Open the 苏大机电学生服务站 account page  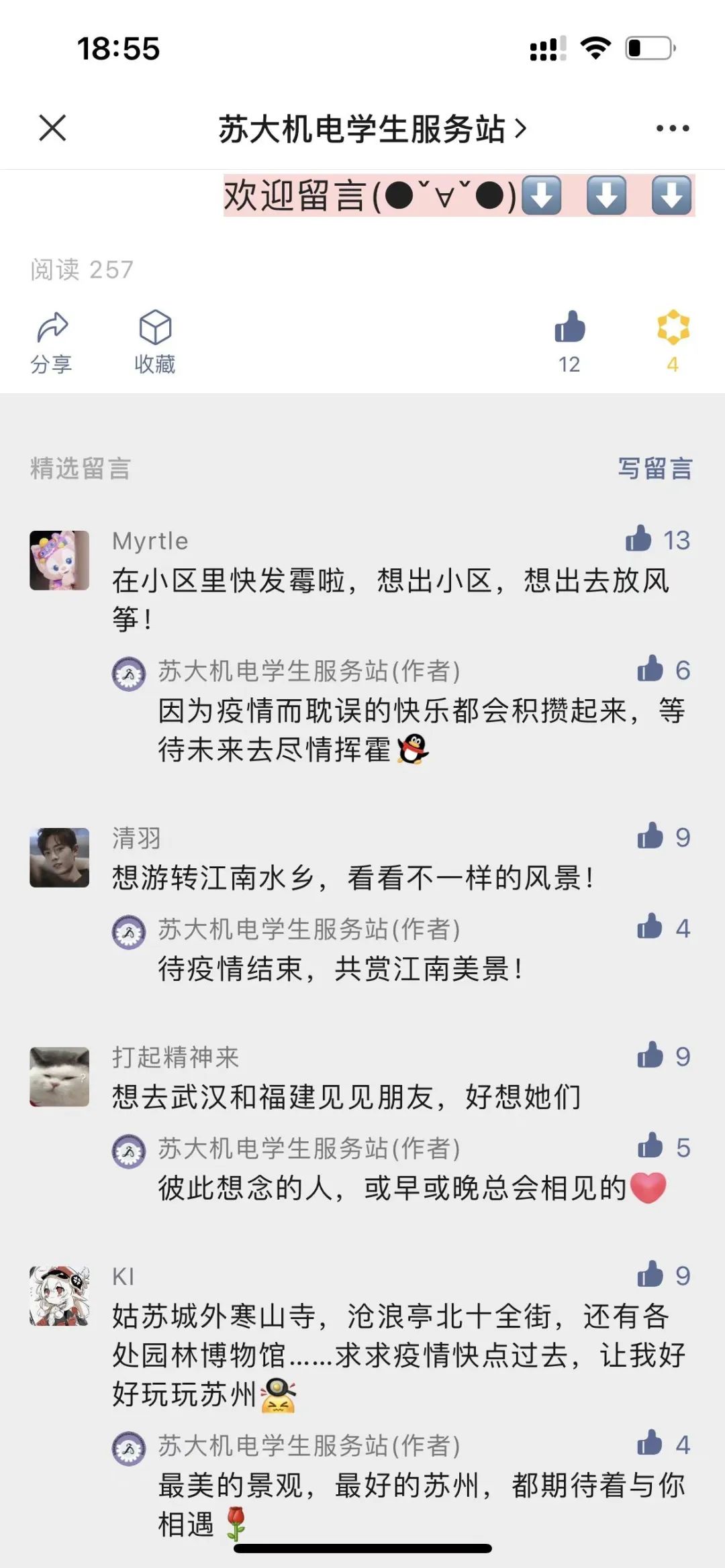click(x=371, y=128)
